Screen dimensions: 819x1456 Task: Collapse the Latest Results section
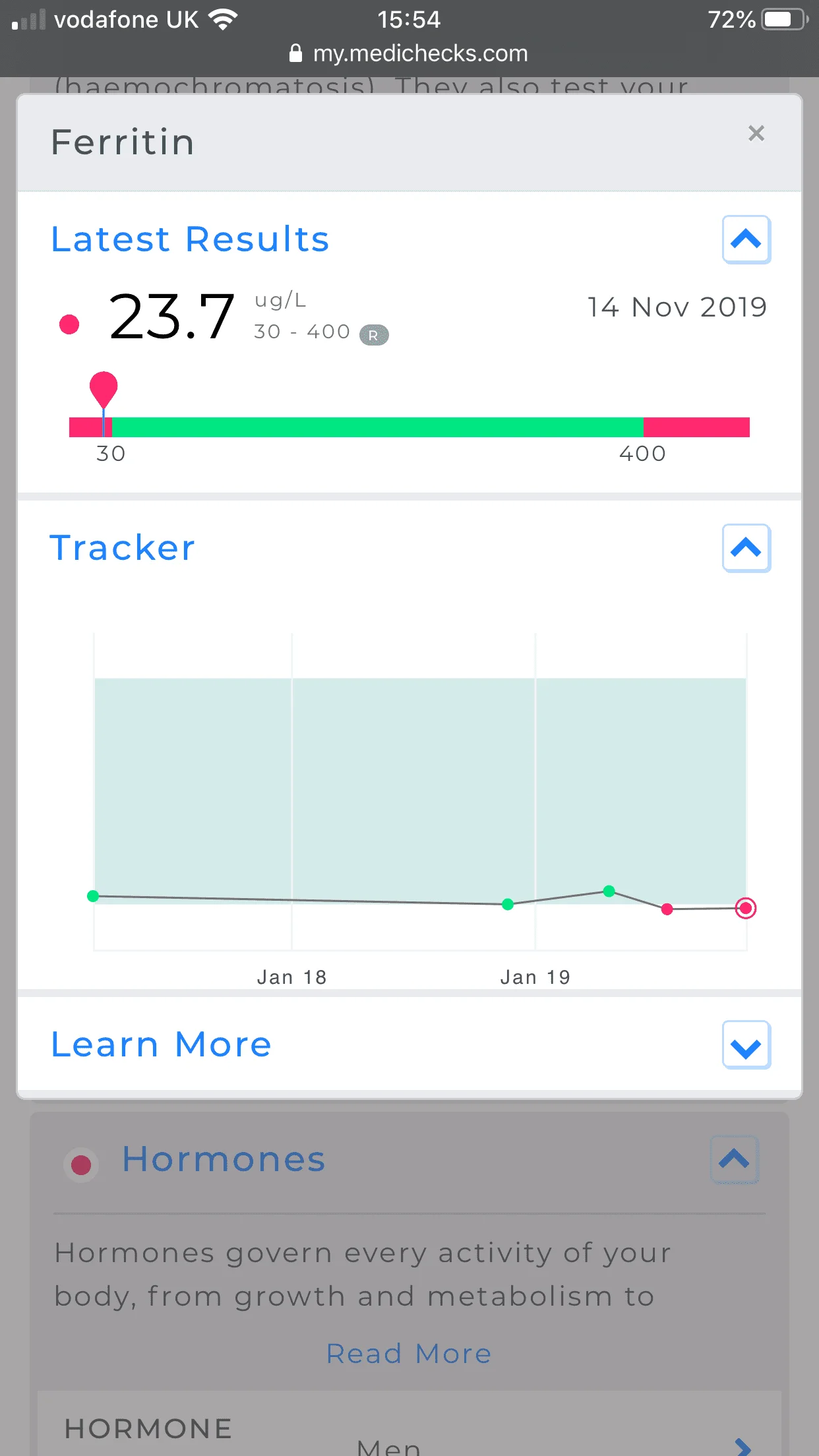pyautogui.click(x=746, y=239)
